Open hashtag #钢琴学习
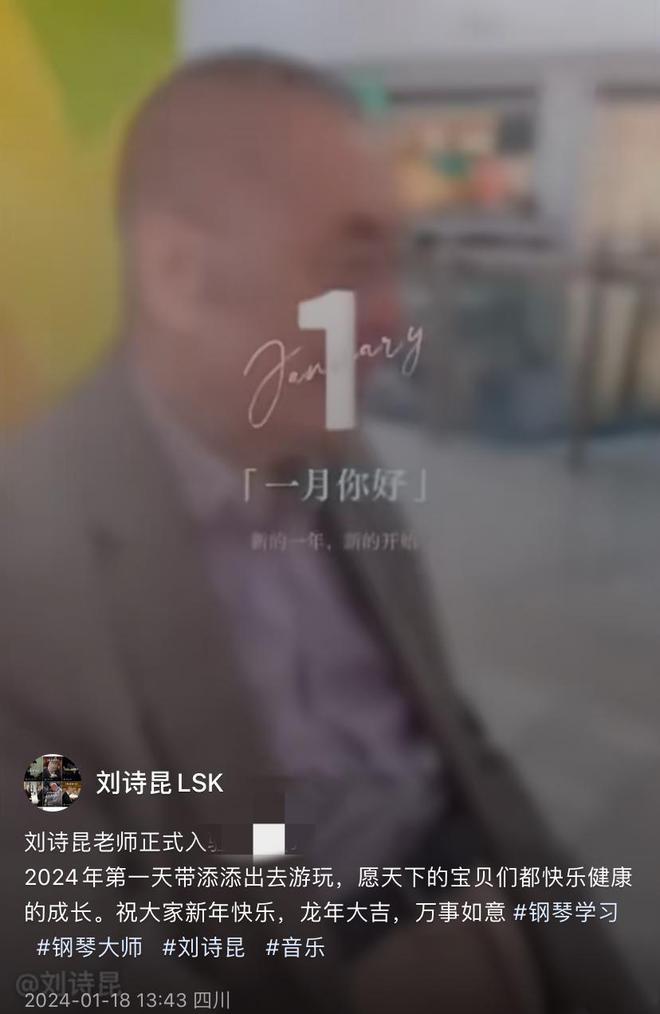The height and width of the screenshot is (1014, 660). [x=566, y=912]
